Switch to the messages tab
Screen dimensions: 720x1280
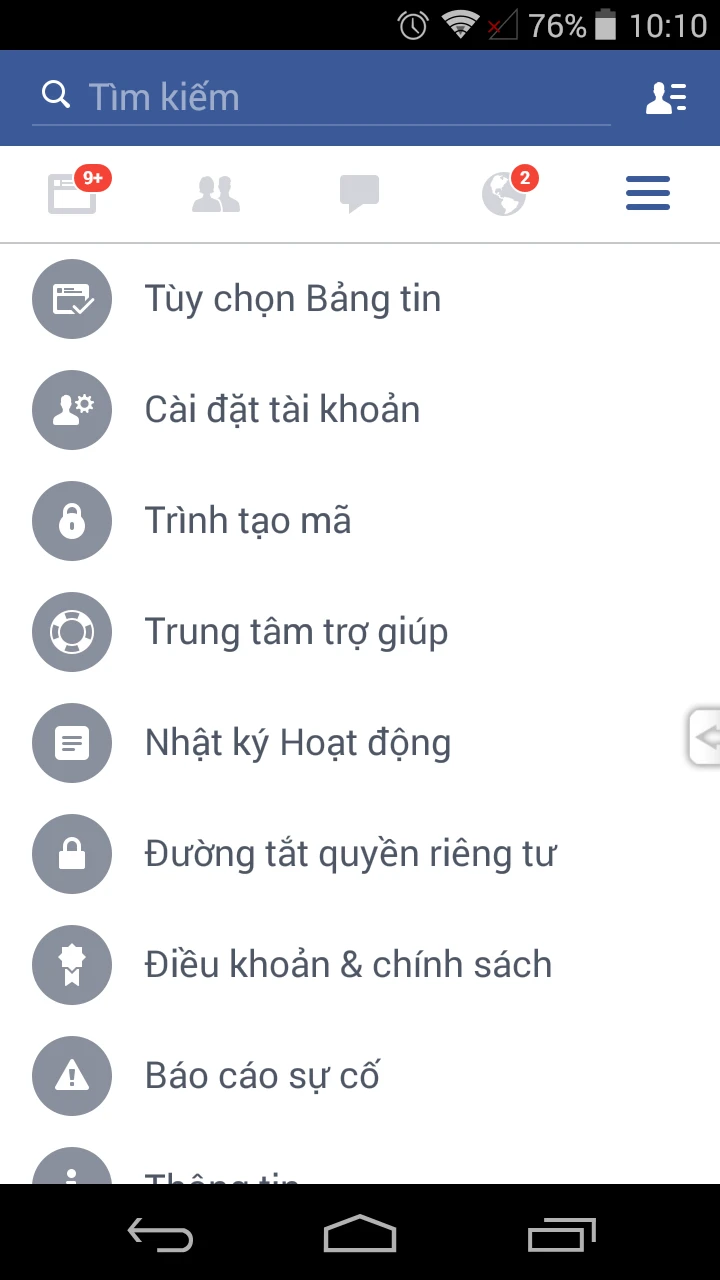point(360,194)
